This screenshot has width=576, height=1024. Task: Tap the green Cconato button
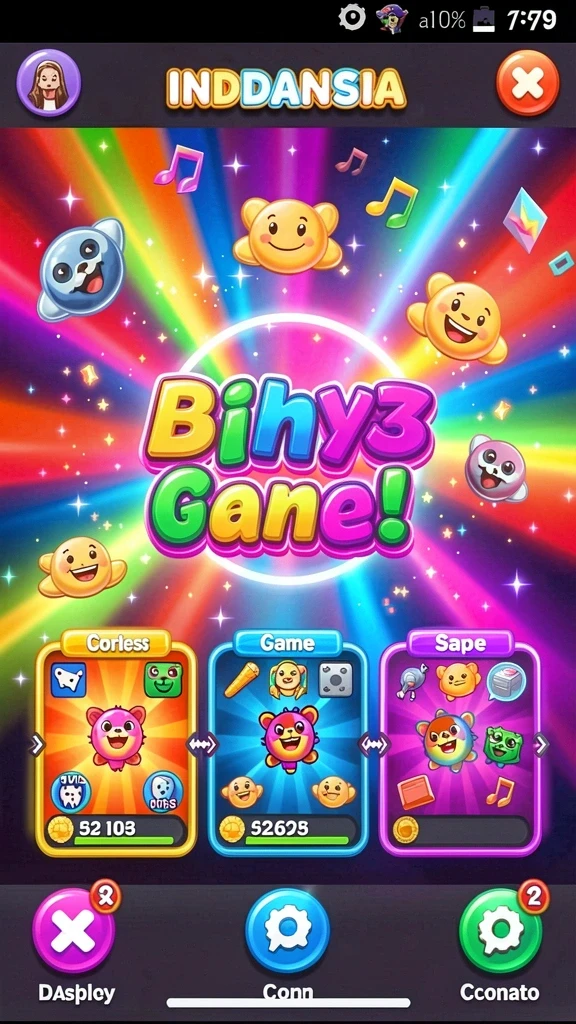500,931
